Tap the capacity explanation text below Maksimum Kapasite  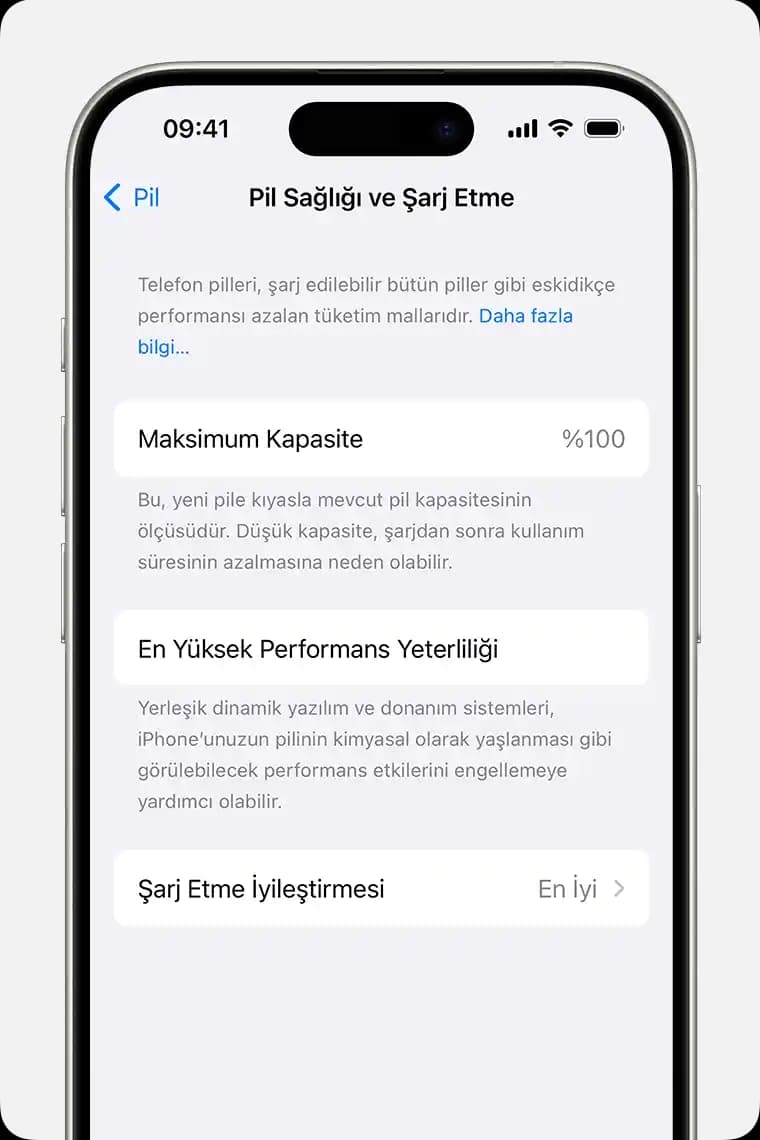(380, 531)
